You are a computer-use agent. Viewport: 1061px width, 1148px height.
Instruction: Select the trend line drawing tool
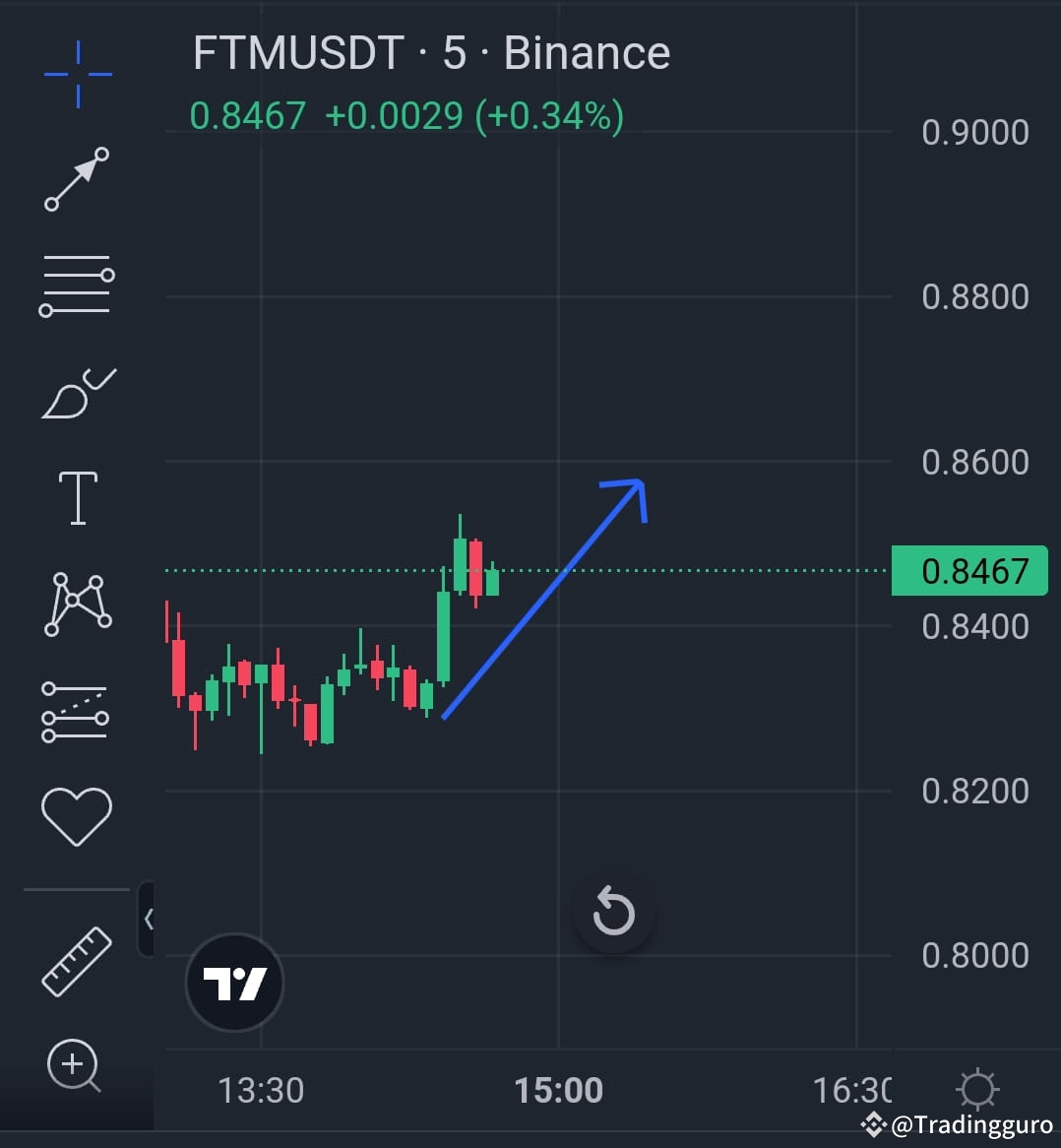point(77,180)
